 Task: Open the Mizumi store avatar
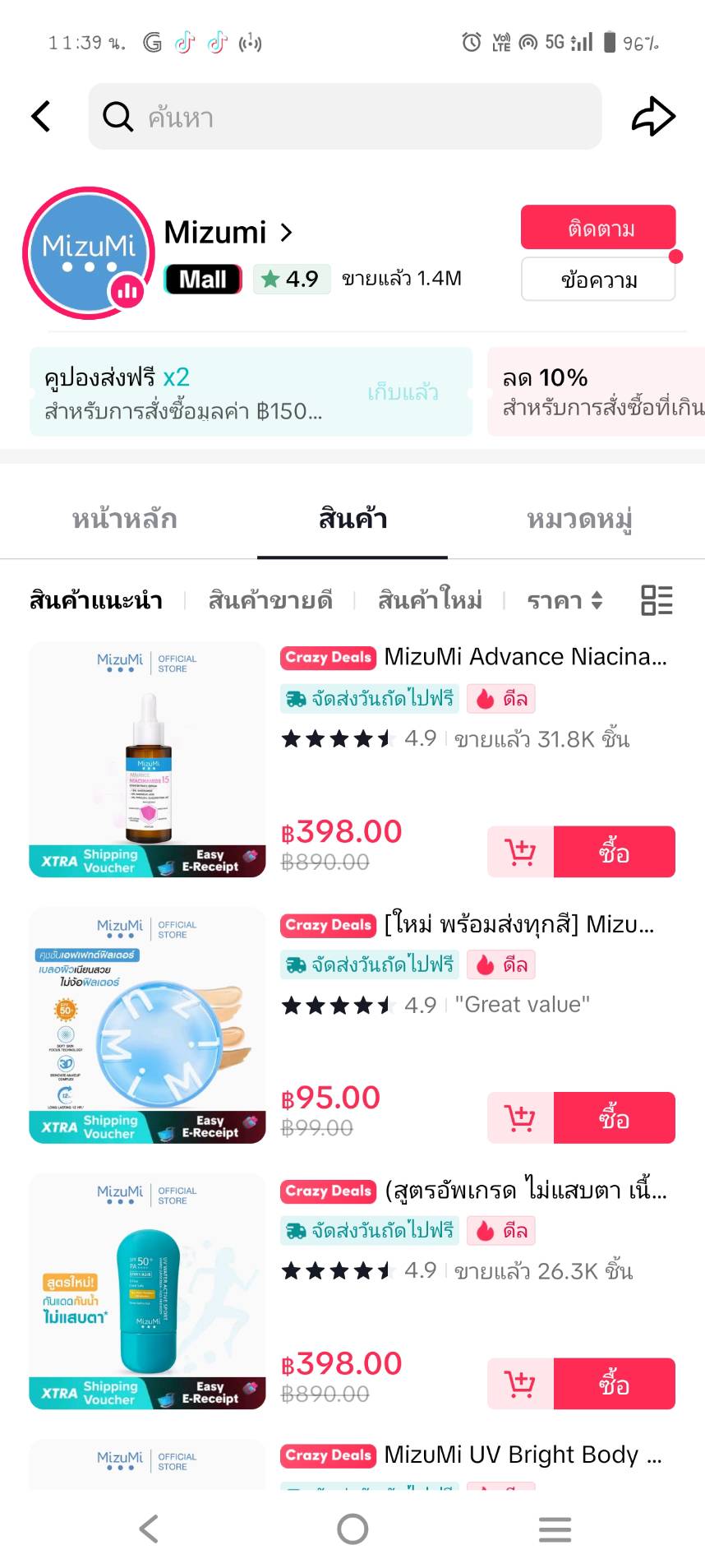pyautogui.click(x=89, y=252)
